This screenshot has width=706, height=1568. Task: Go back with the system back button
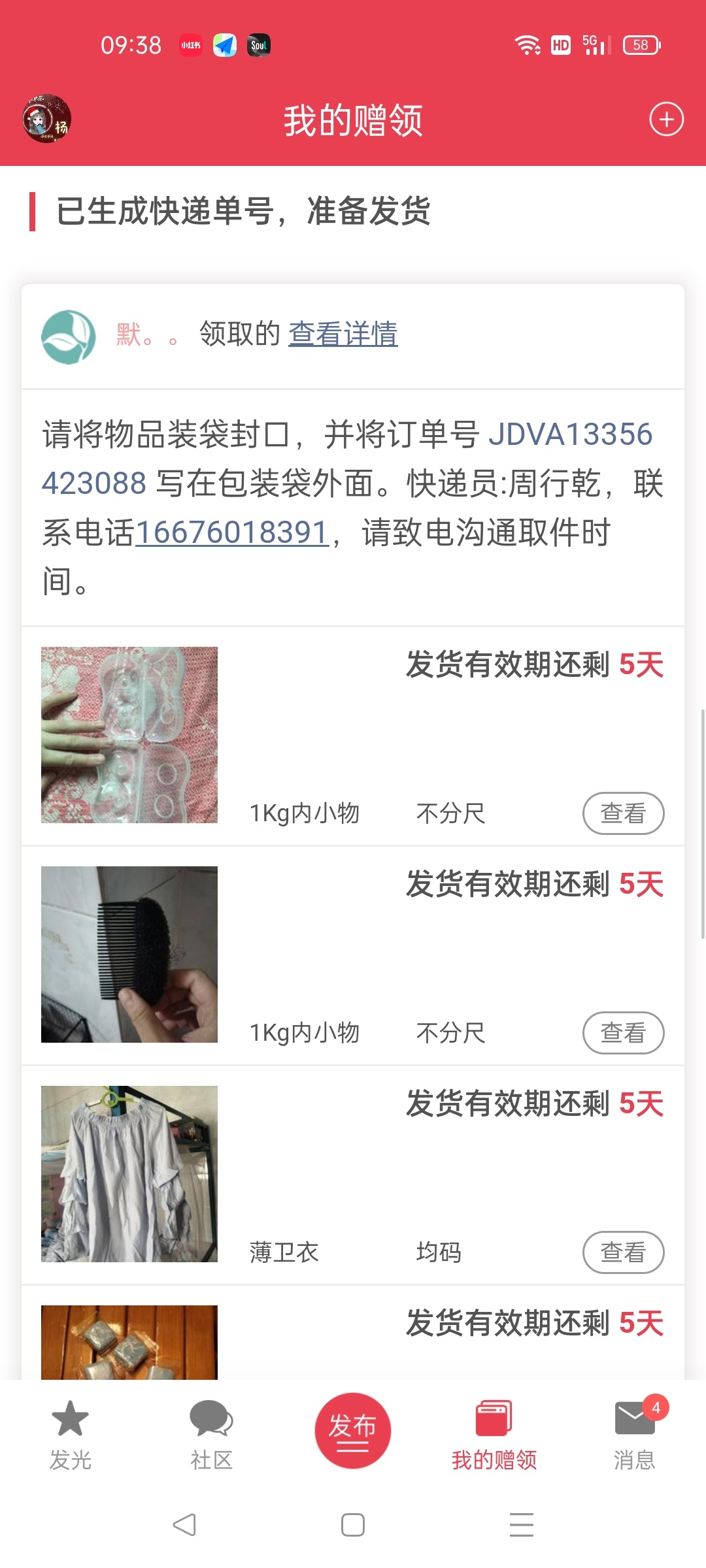pyautogui.click(x=184, y=1525)
